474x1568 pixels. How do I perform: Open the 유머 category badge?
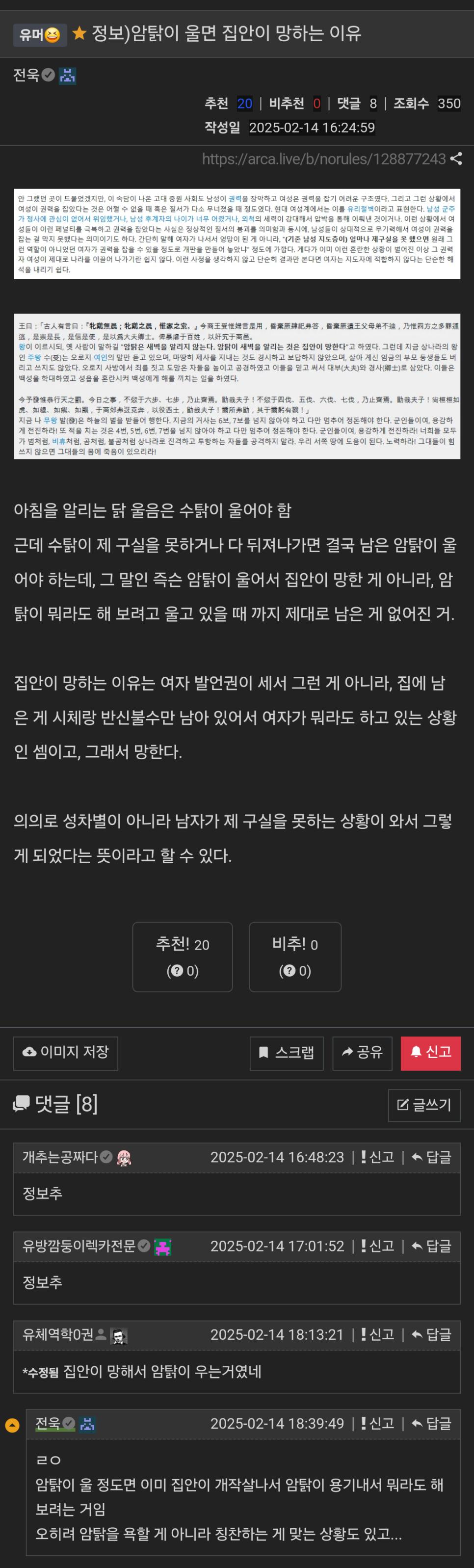[40, 35]
